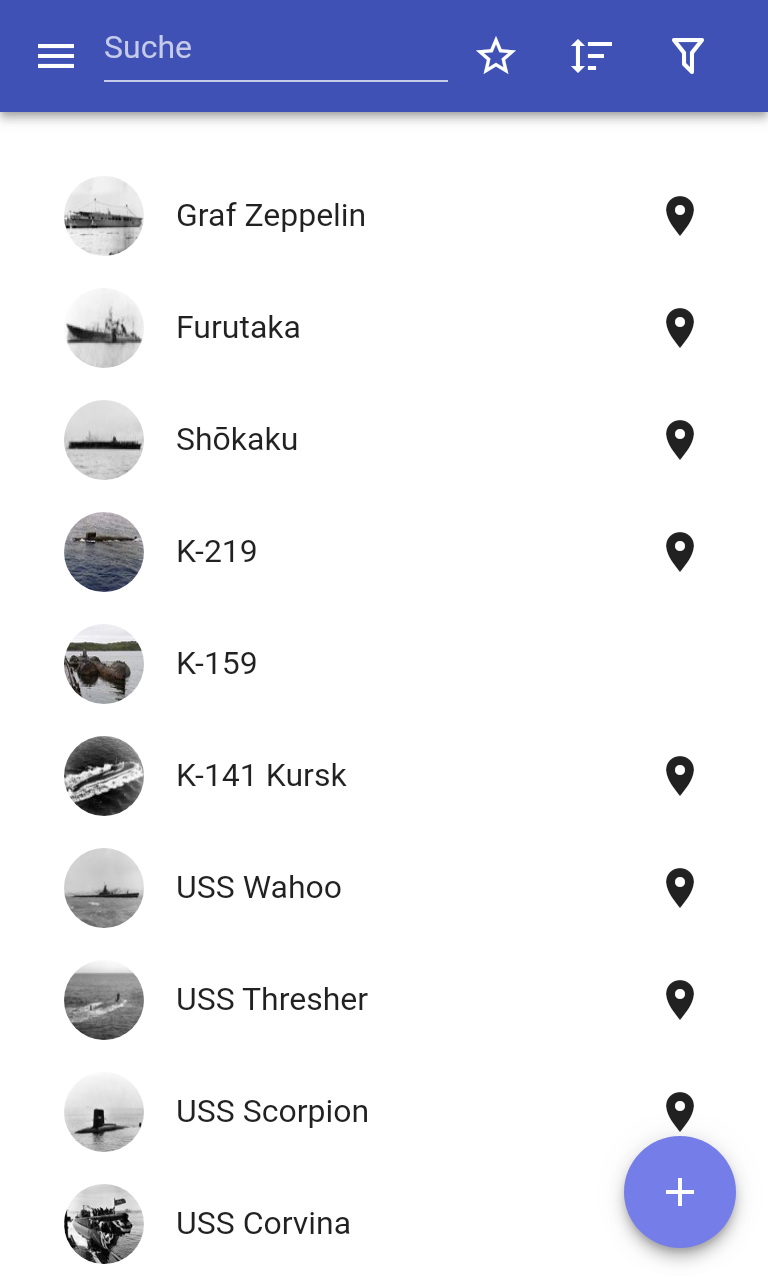This screenshot has width=768, height=1280.
Task: Open USS Wahoo's map location pin
Action: 680,888
